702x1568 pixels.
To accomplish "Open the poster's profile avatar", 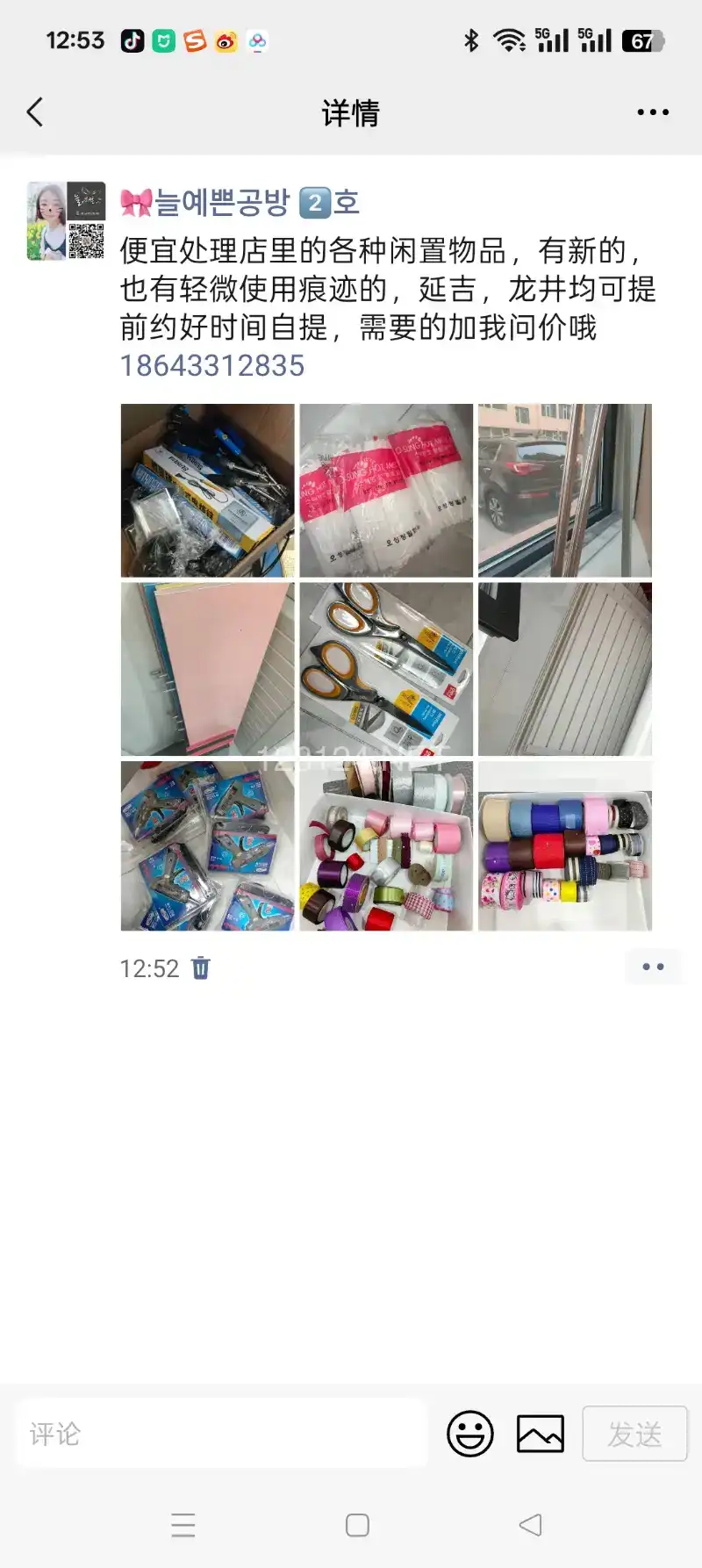I will pos(67,221).
